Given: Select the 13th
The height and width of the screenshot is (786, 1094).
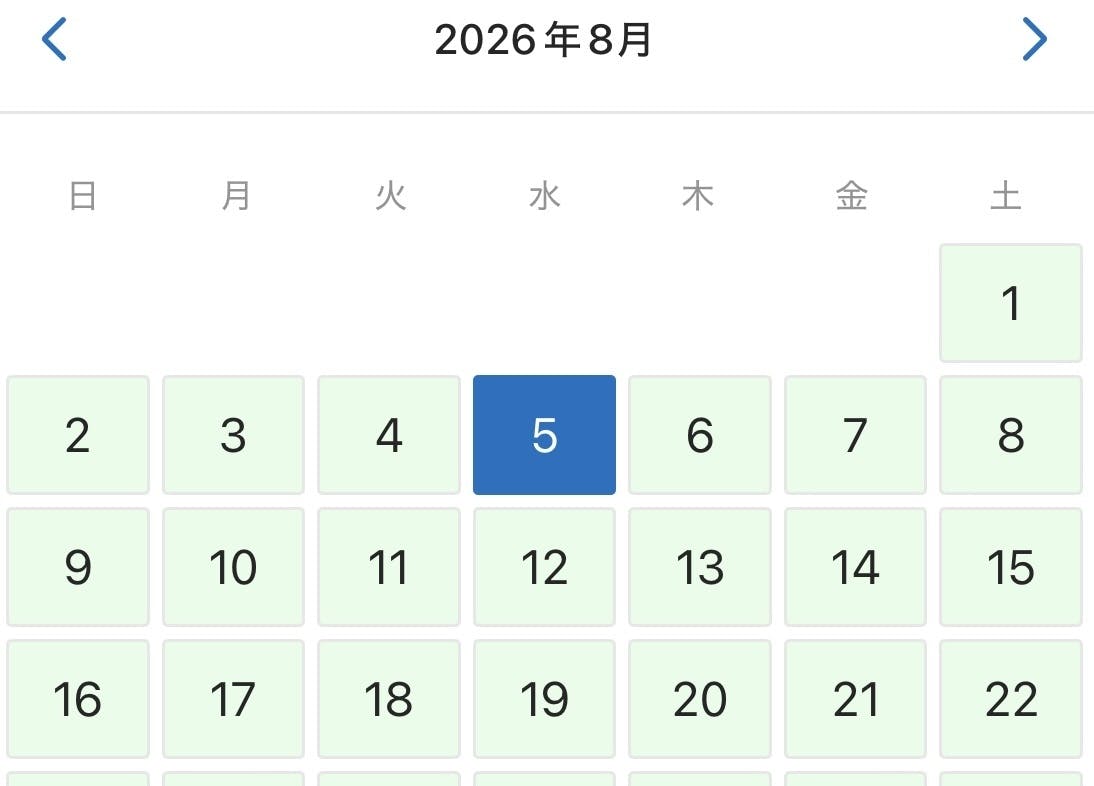Looking at the screenshot, I should pos(700,567).
